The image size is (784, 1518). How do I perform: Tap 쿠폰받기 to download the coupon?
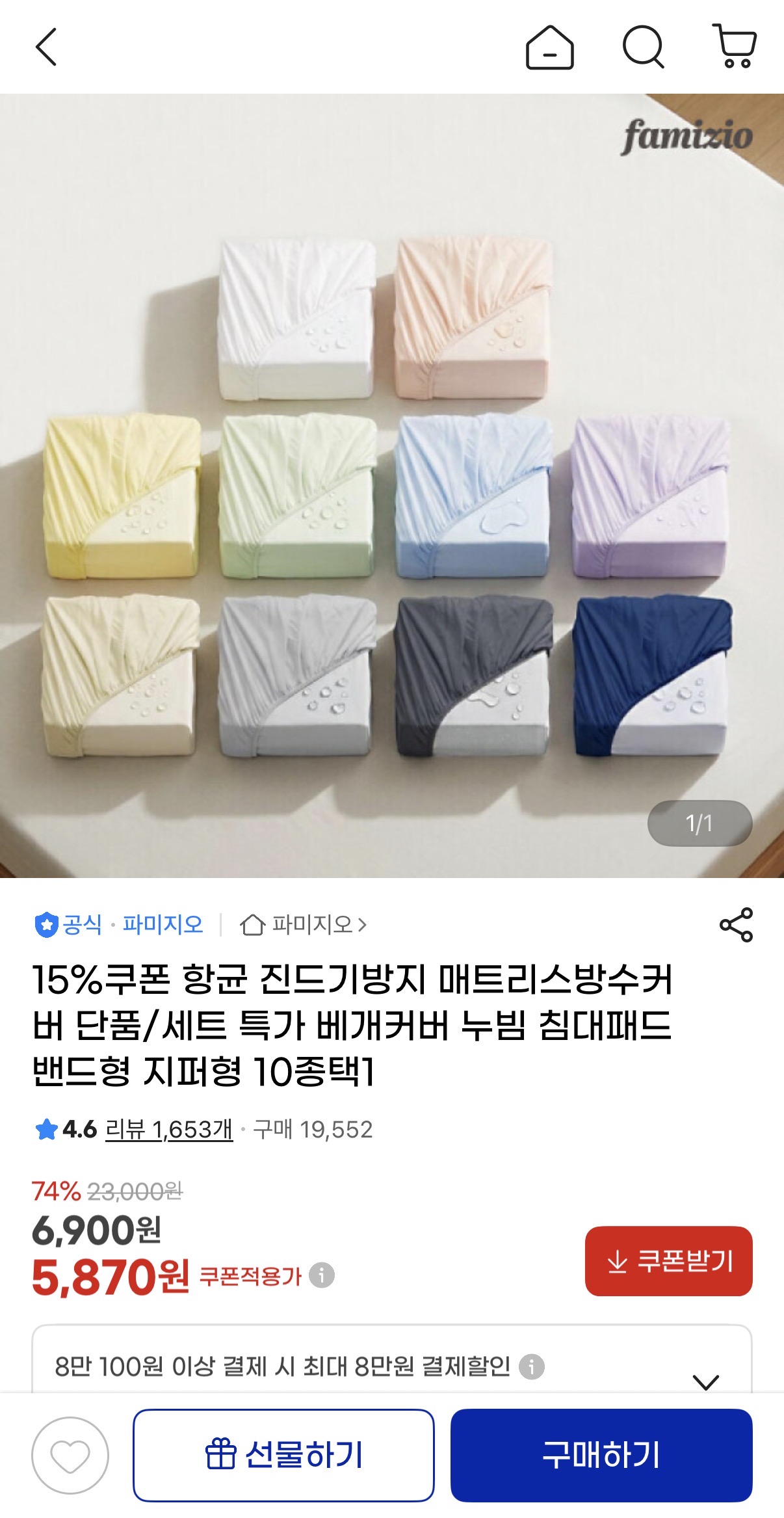[x=668, y=1261]
